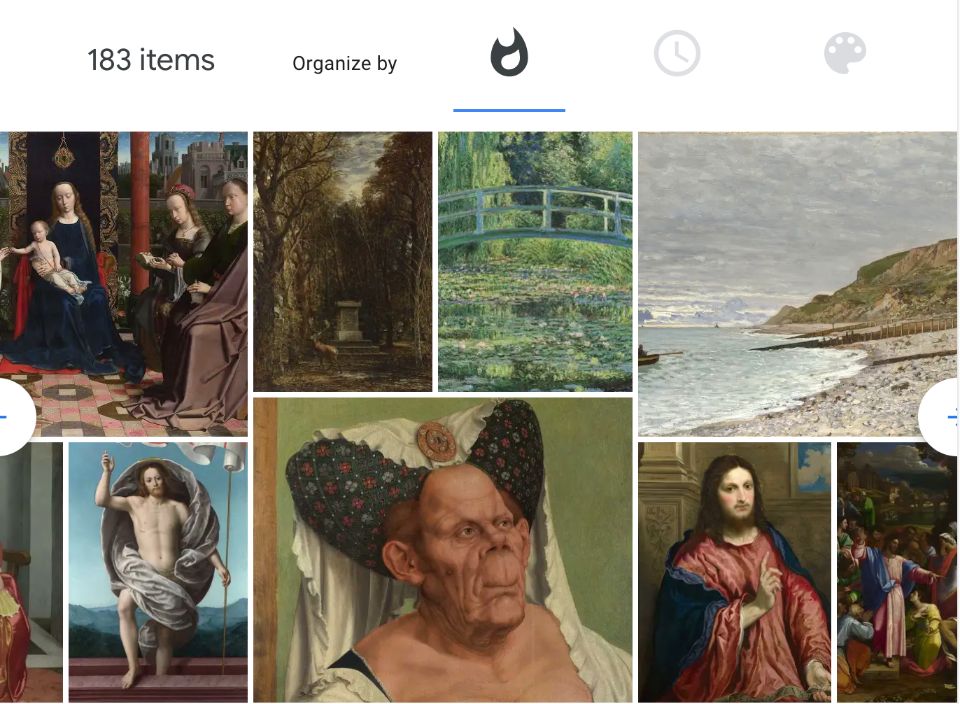Open the resurrected Christ with banner painting
The width and height of the screenshot is (960, 704).
(x=157, y=571)
